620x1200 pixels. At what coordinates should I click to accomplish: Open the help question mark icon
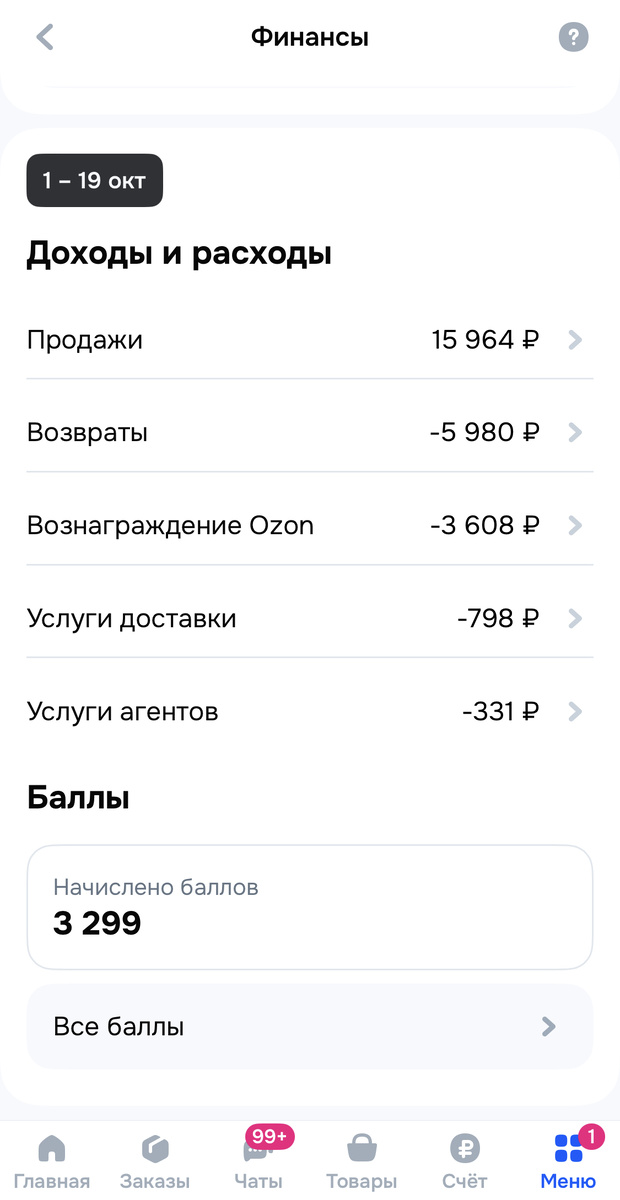(x=573, y=38)
